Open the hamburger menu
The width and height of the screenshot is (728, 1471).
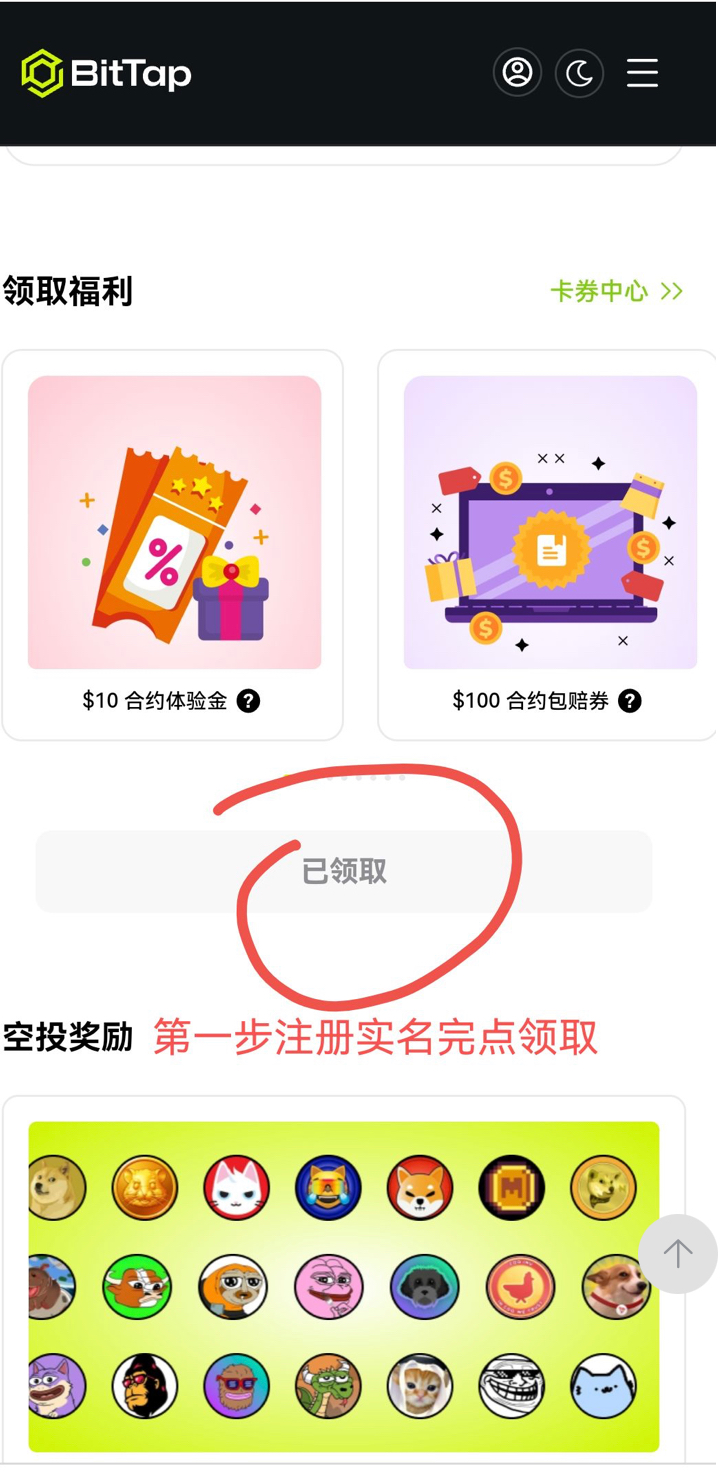pyautogui.click(x=642, y=73)
